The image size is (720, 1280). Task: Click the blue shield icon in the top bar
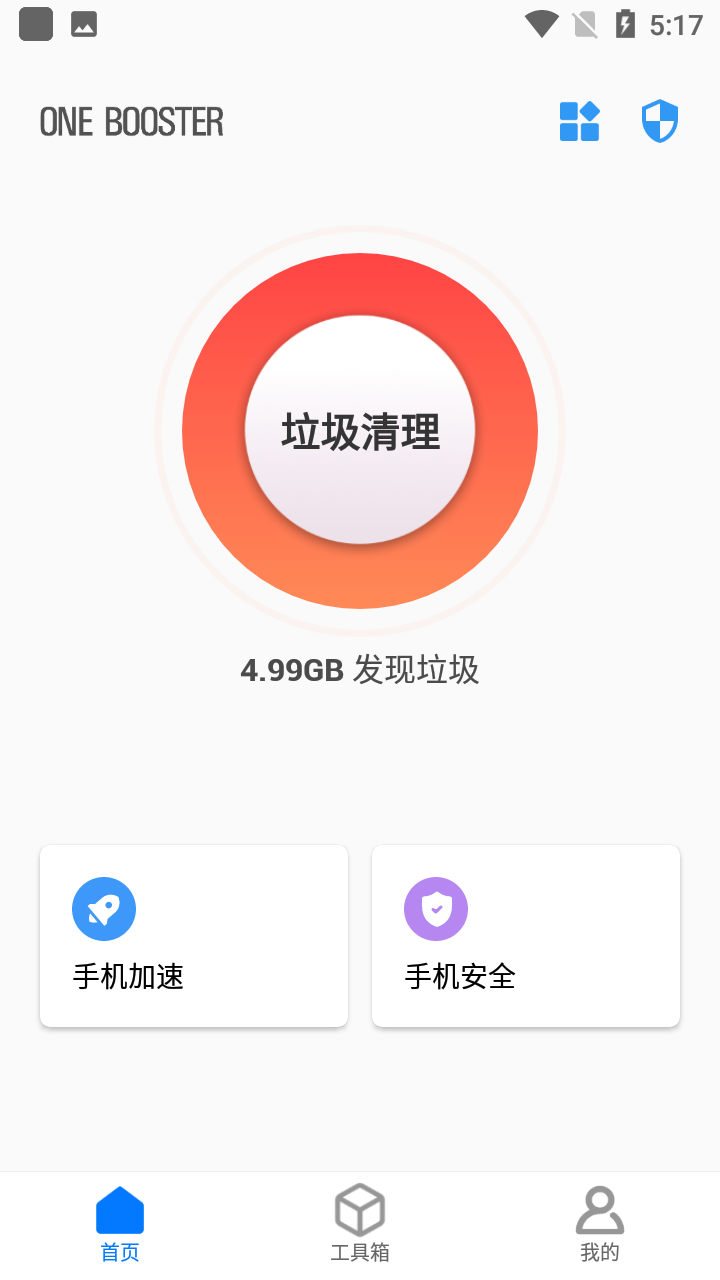click(659, 120)
